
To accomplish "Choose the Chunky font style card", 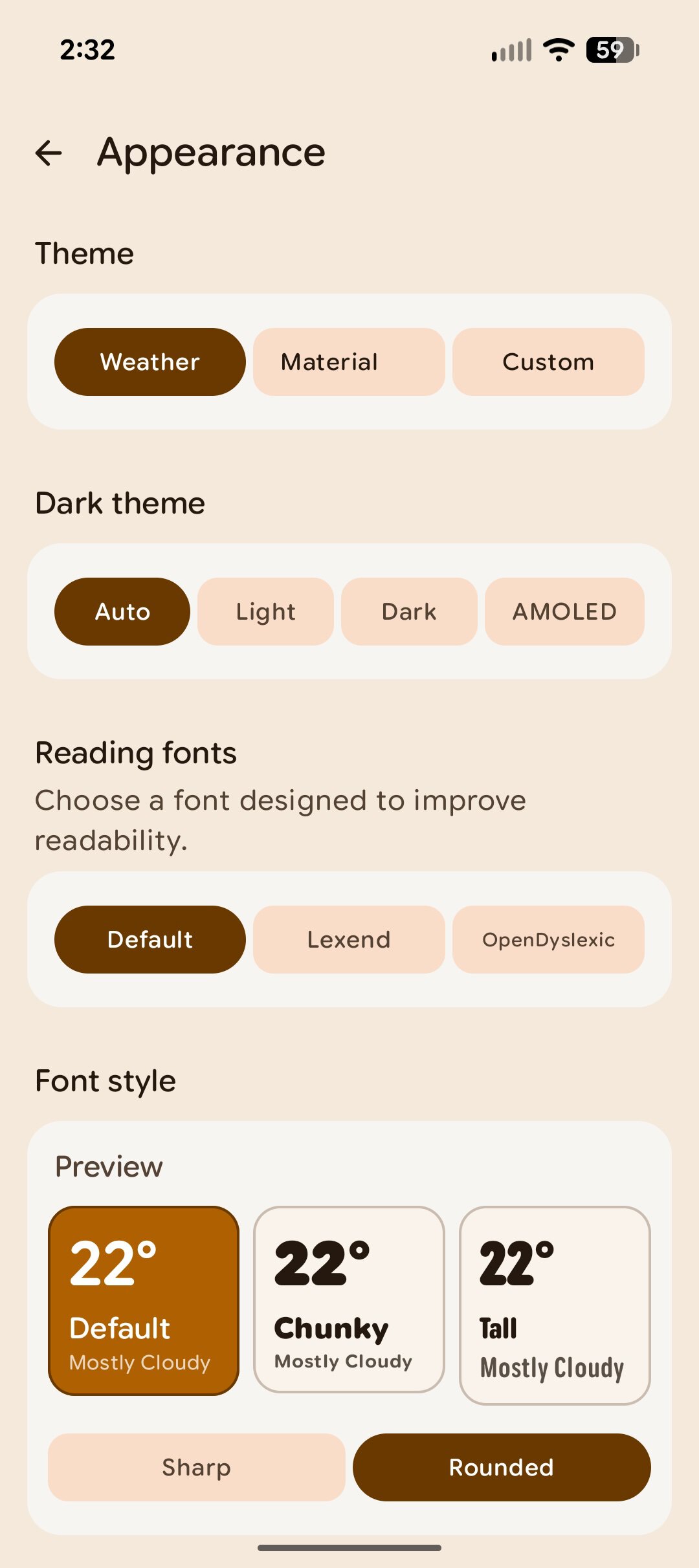I will pos(349,1299).
